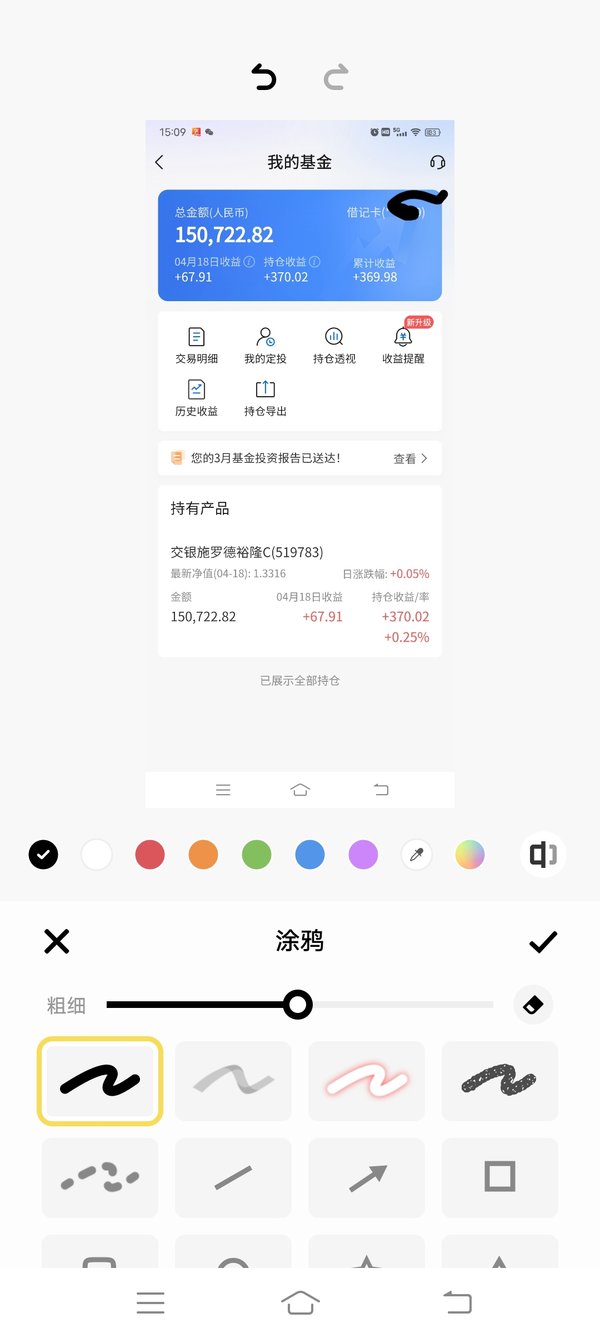The width and height of the screenshot is (600, 1338).
Task: Activate the eraser tool
Action: click(533, 1005)
